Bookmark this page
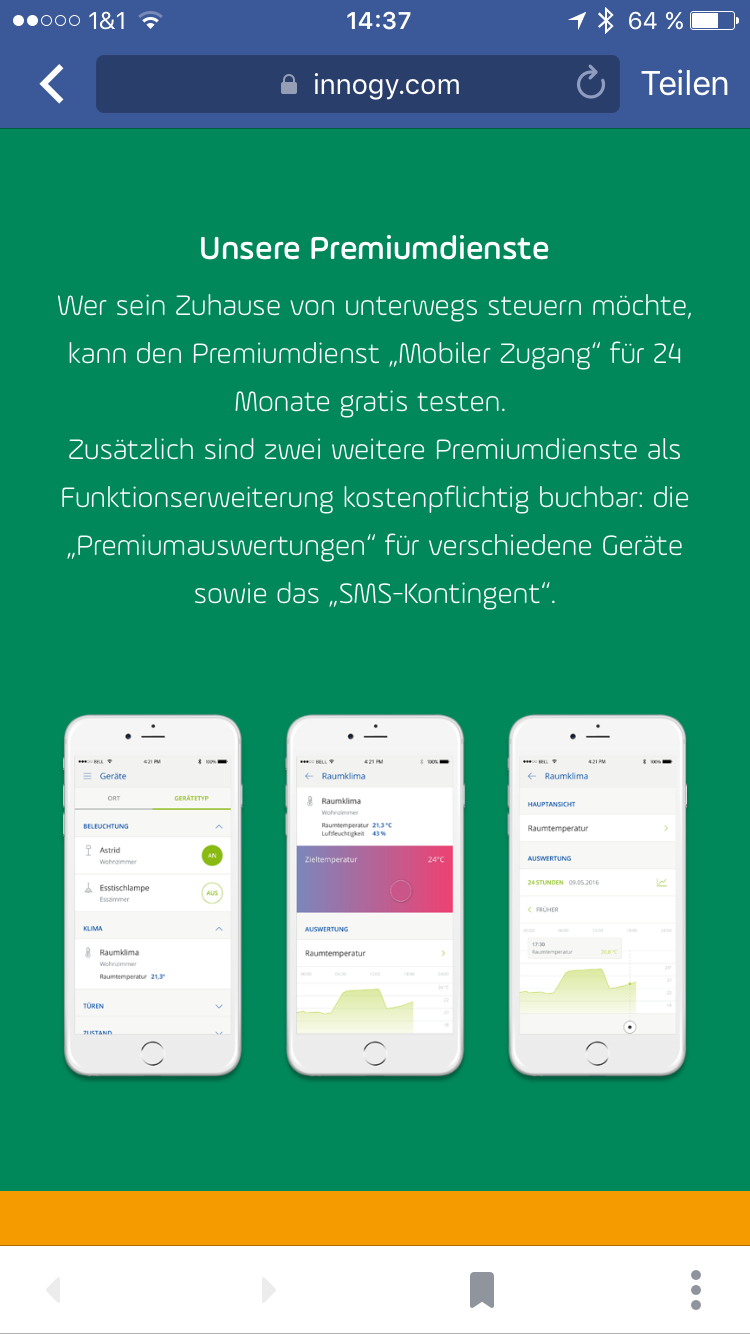Image resolution: width=750 pixels, height=1334 pixels. click(x=482, y=1290)
